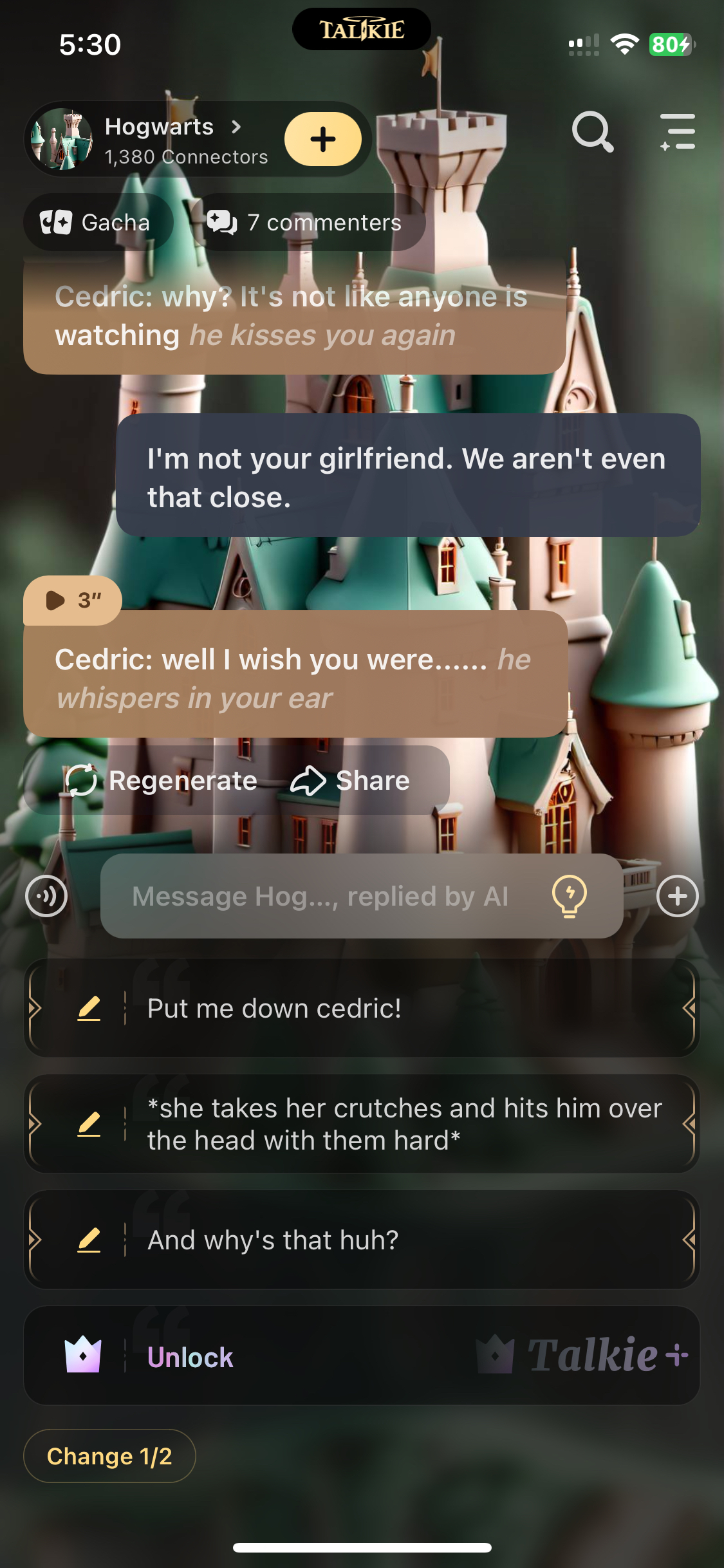Viewport: 724px width, 1568px height.
Task: Play Cedric's 3-second voice message
Action: click(x=72, y=601)
